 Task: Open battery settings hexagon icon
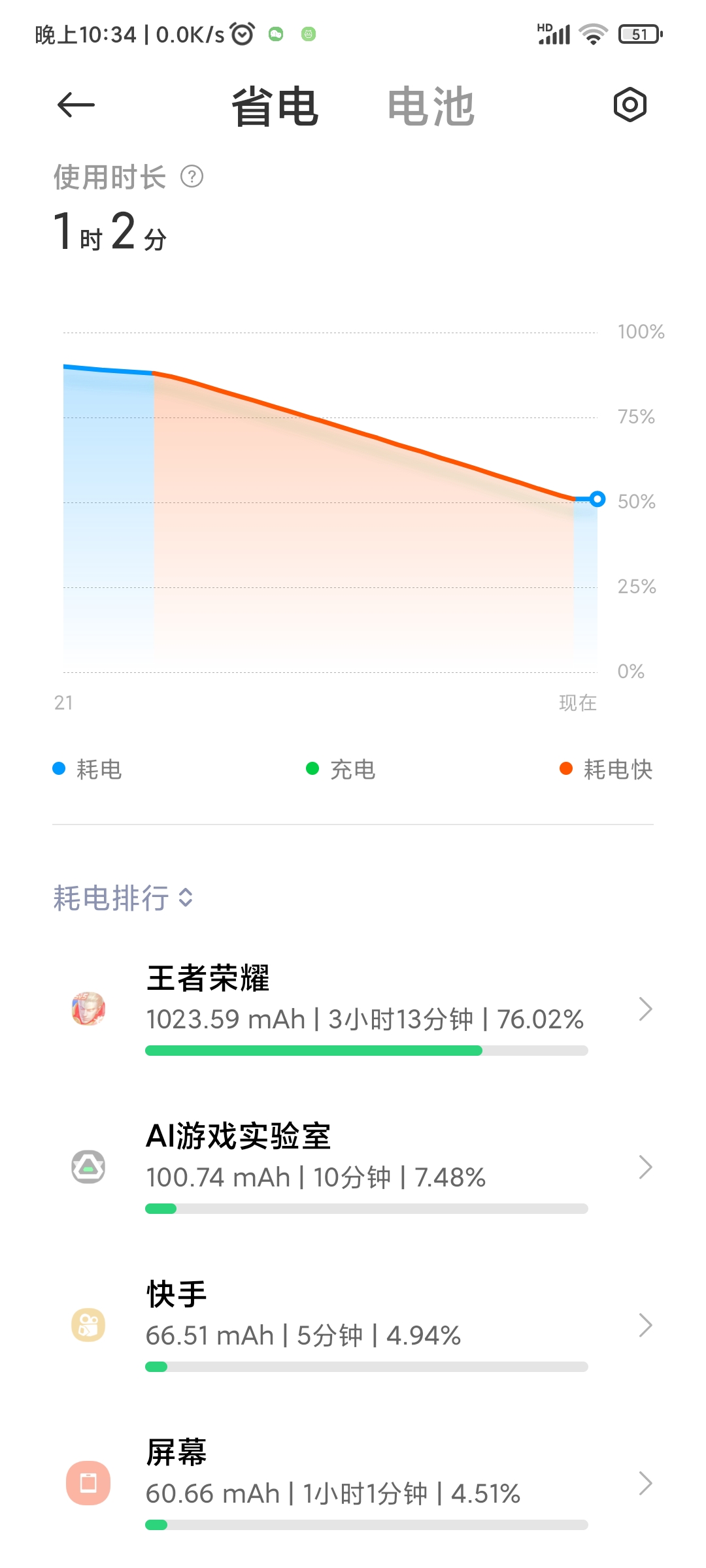630,105
